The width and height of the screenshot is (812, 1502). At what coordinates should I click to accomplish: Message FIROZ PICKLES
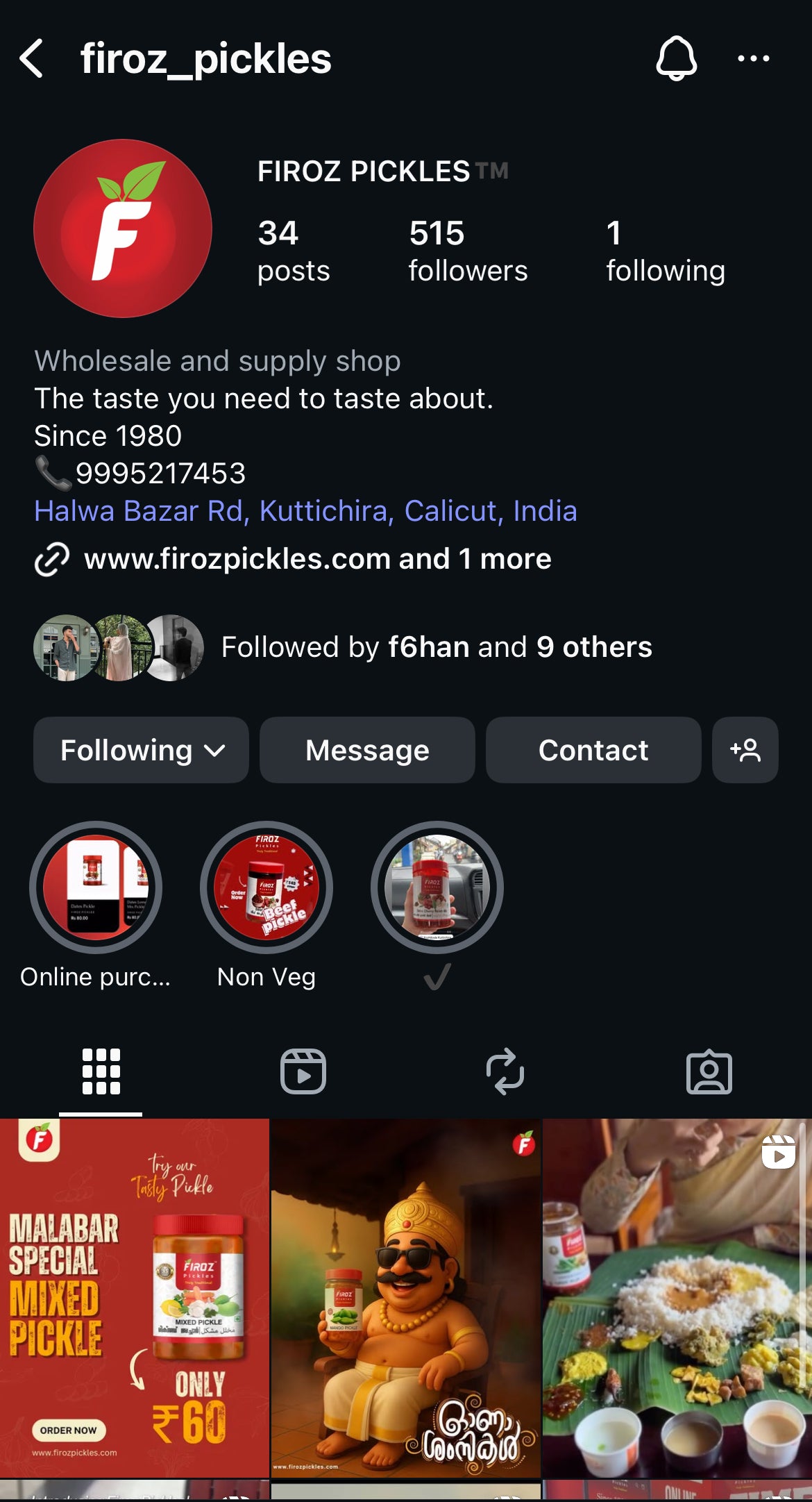[x=367, y=750]
